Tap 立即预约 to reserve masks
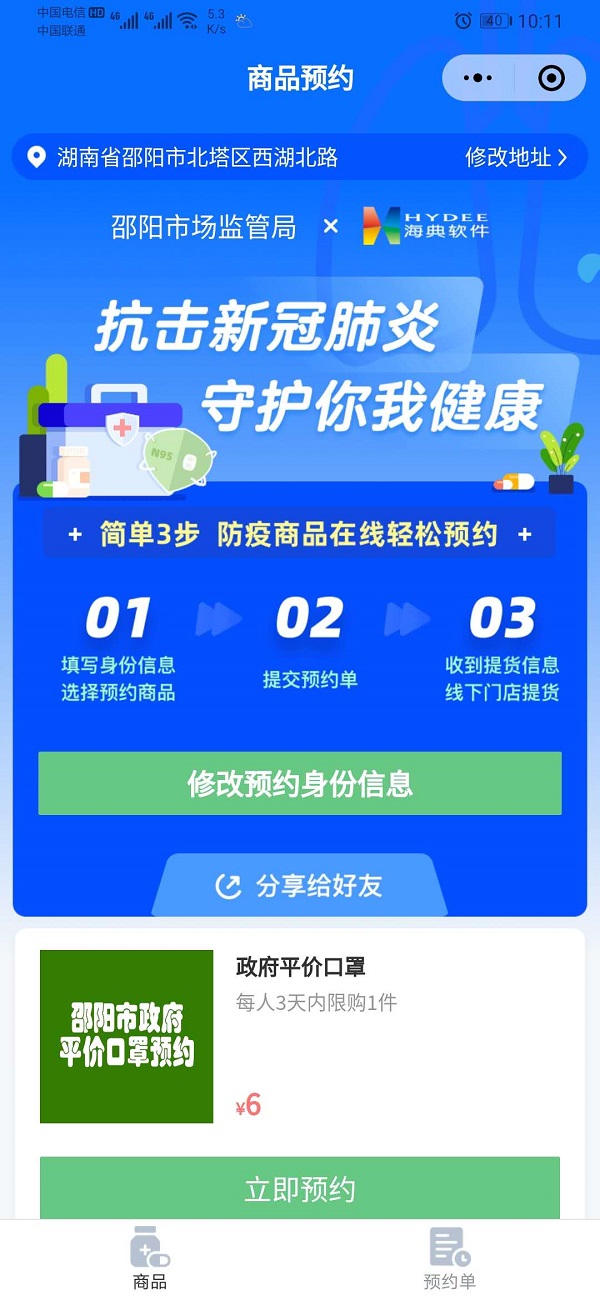 tap(300, 1188)
